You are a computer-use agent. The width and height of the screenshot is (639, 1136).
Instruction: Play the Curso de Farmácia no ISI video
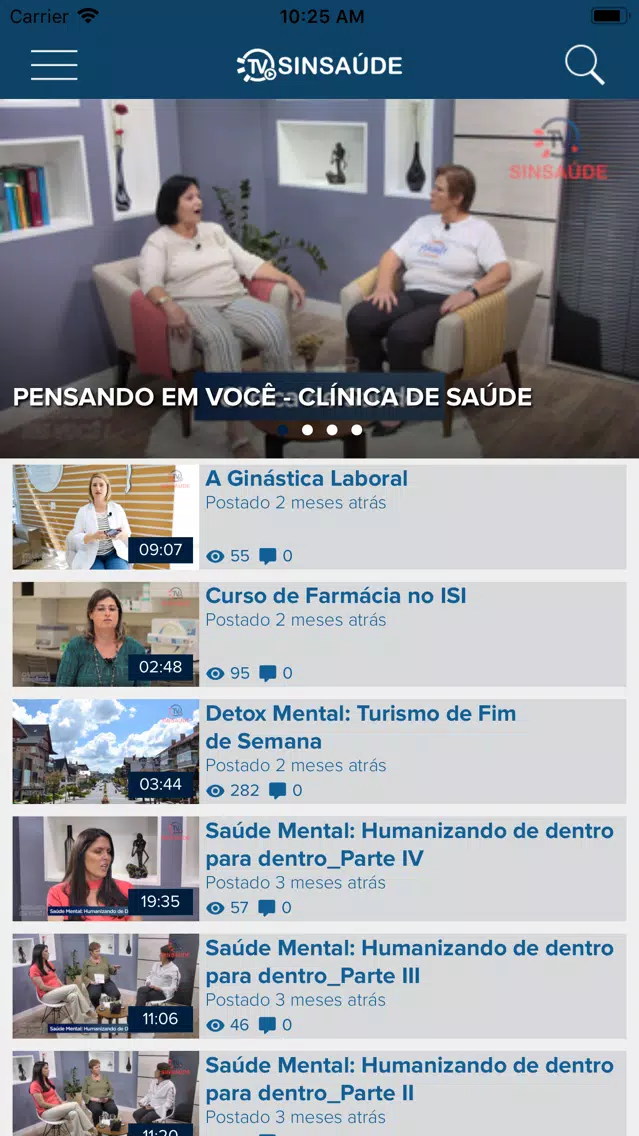pyautogui.click(x=320, y=634)
